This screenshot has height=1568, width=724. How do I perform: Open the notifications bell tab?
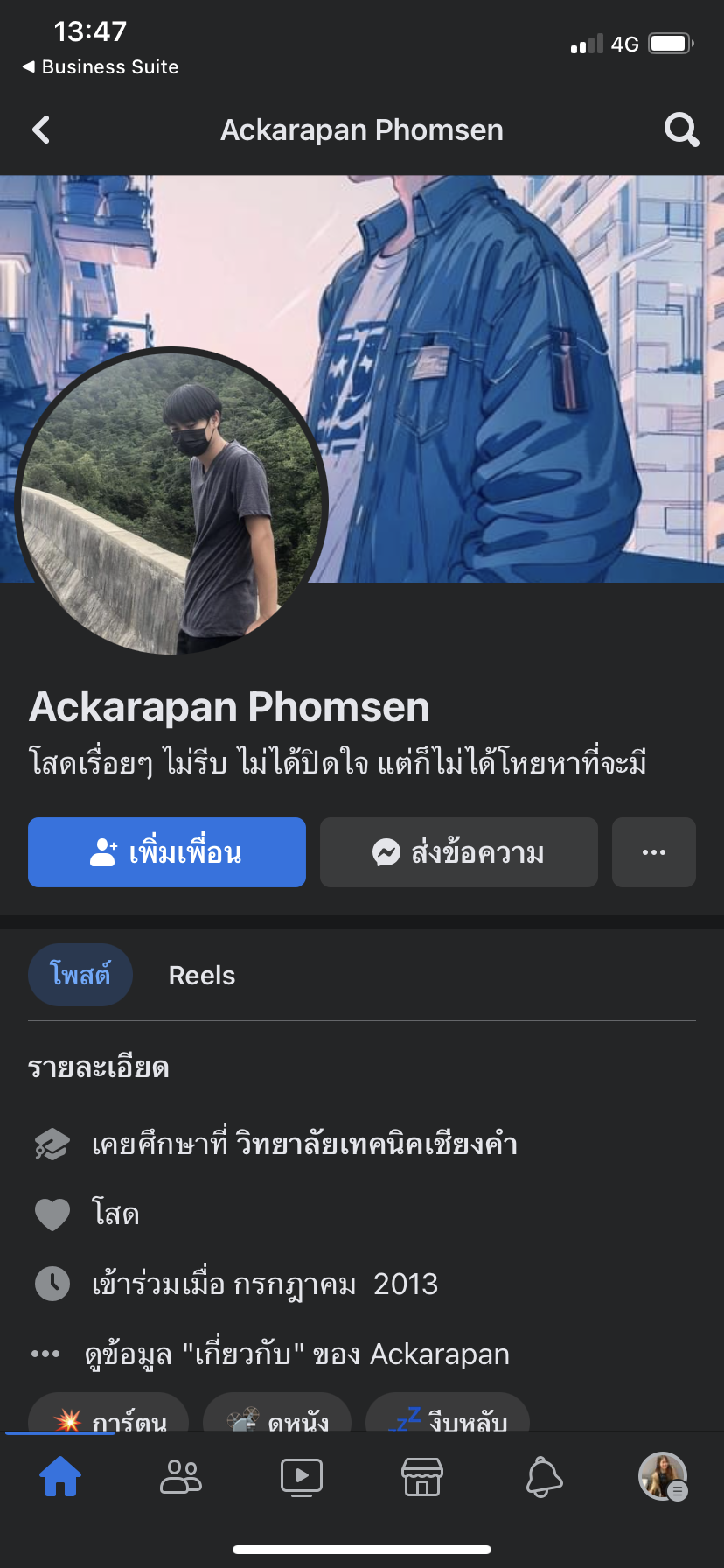tap(544, 1477)
